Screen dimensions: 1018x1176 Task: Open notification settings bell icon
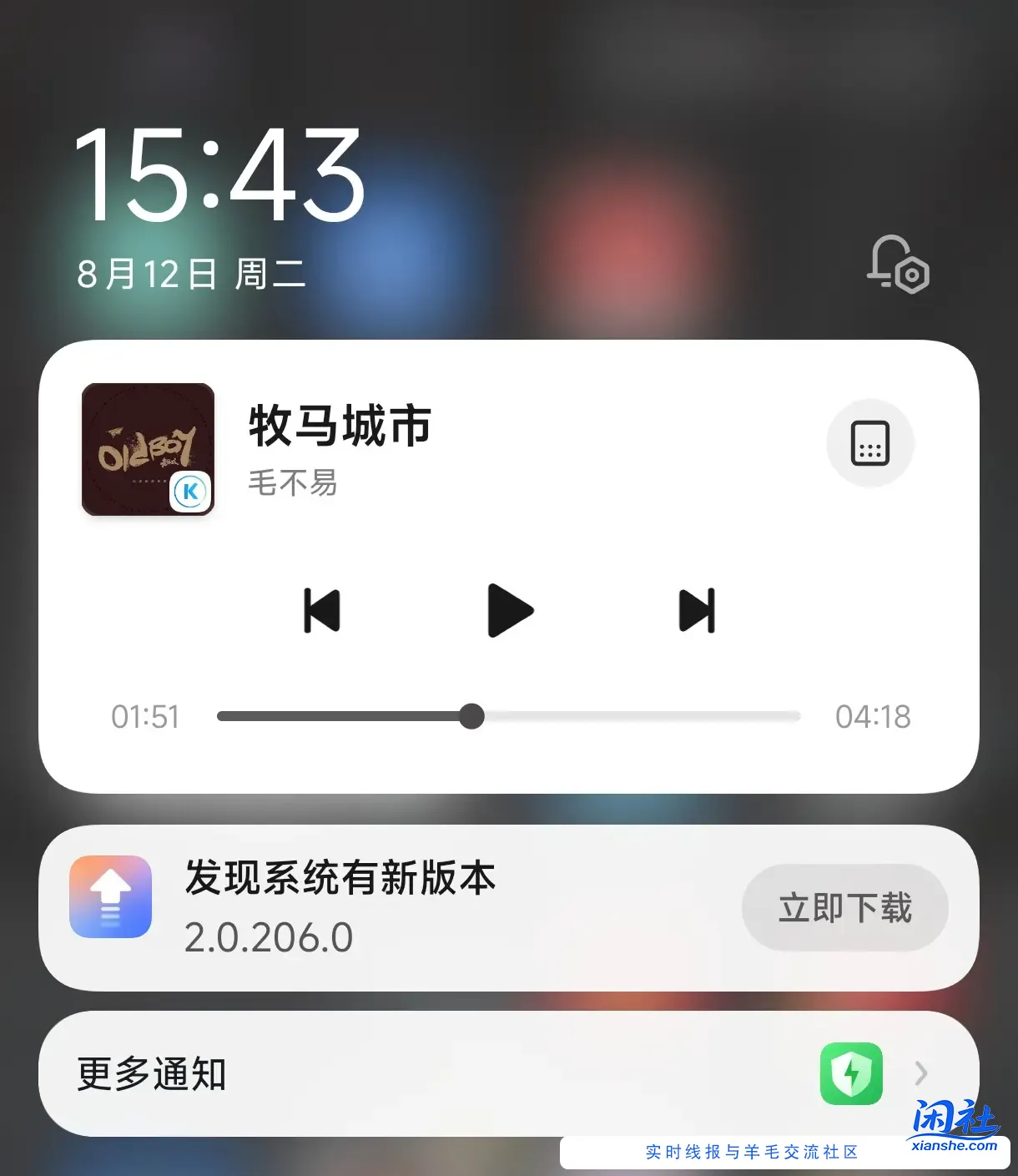pyautogui.click(x=898, y=264)
